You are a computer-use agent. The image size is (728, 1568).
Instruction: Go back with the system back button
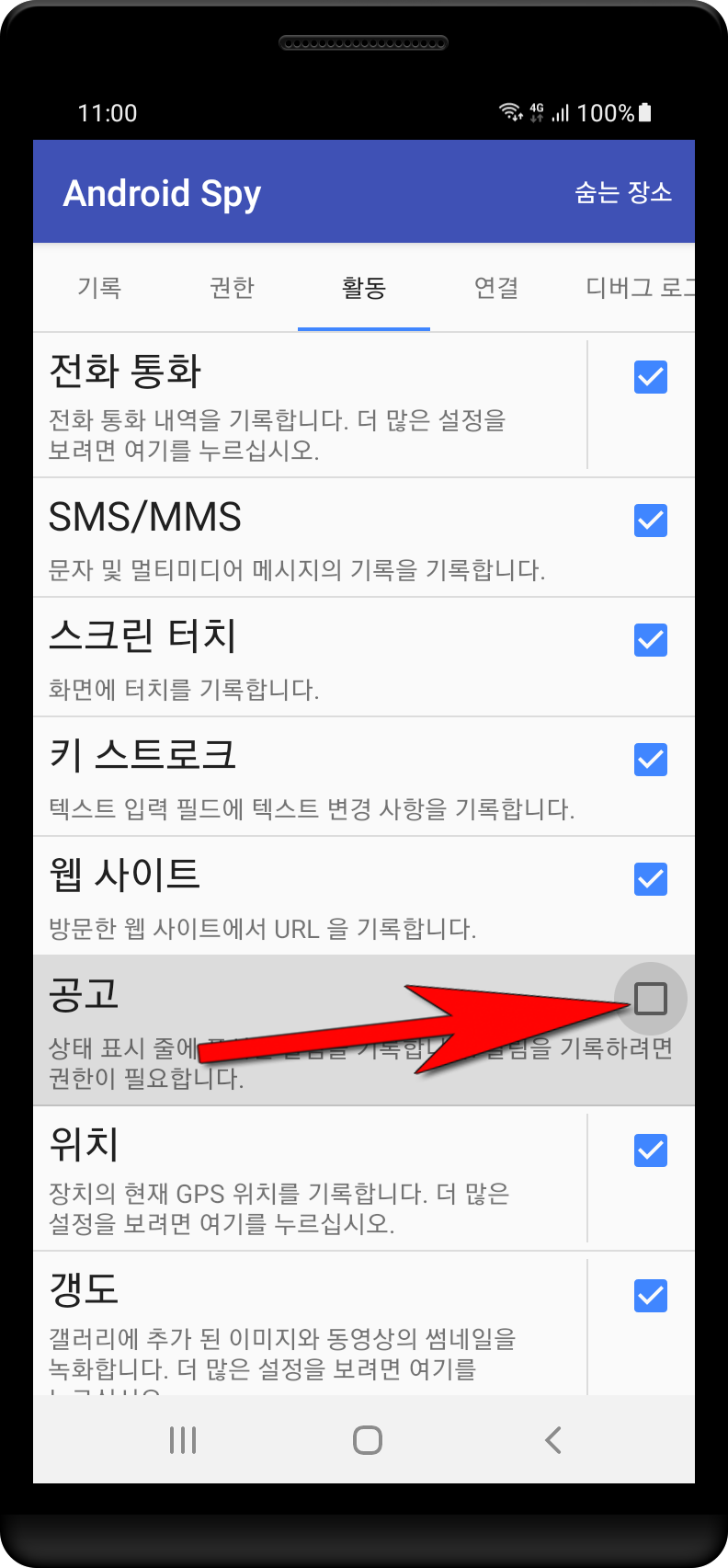553,1440
